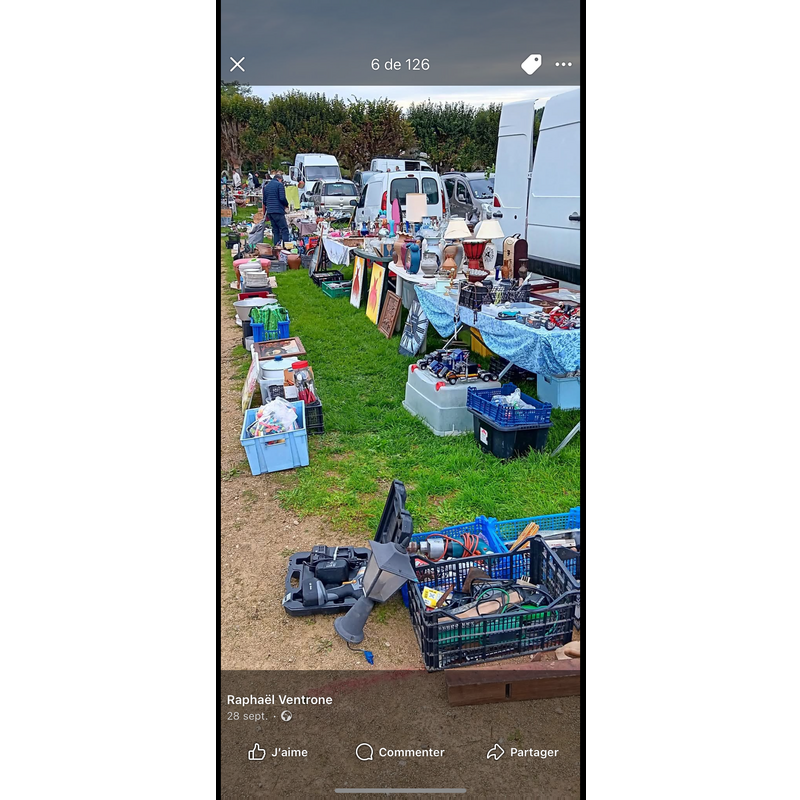Share the photo via Partager
This screenshot has width=800, height=800.
pos(522,752)
